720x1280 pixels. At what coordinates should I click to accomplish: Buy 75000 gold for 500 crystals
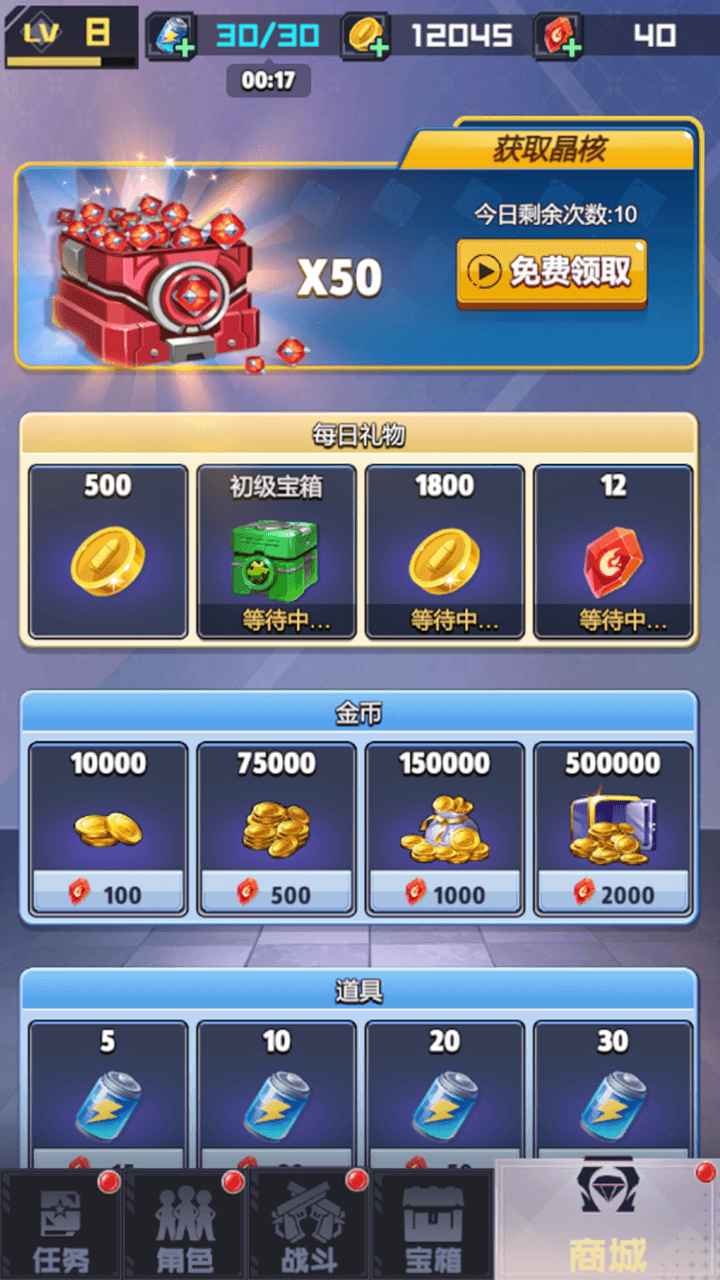coord(276,828)
